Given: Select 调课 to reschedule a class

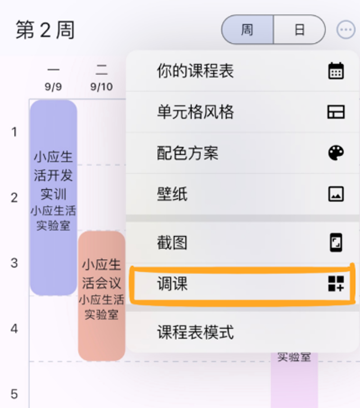Looking at the screenshot, I should coord(242,284).
